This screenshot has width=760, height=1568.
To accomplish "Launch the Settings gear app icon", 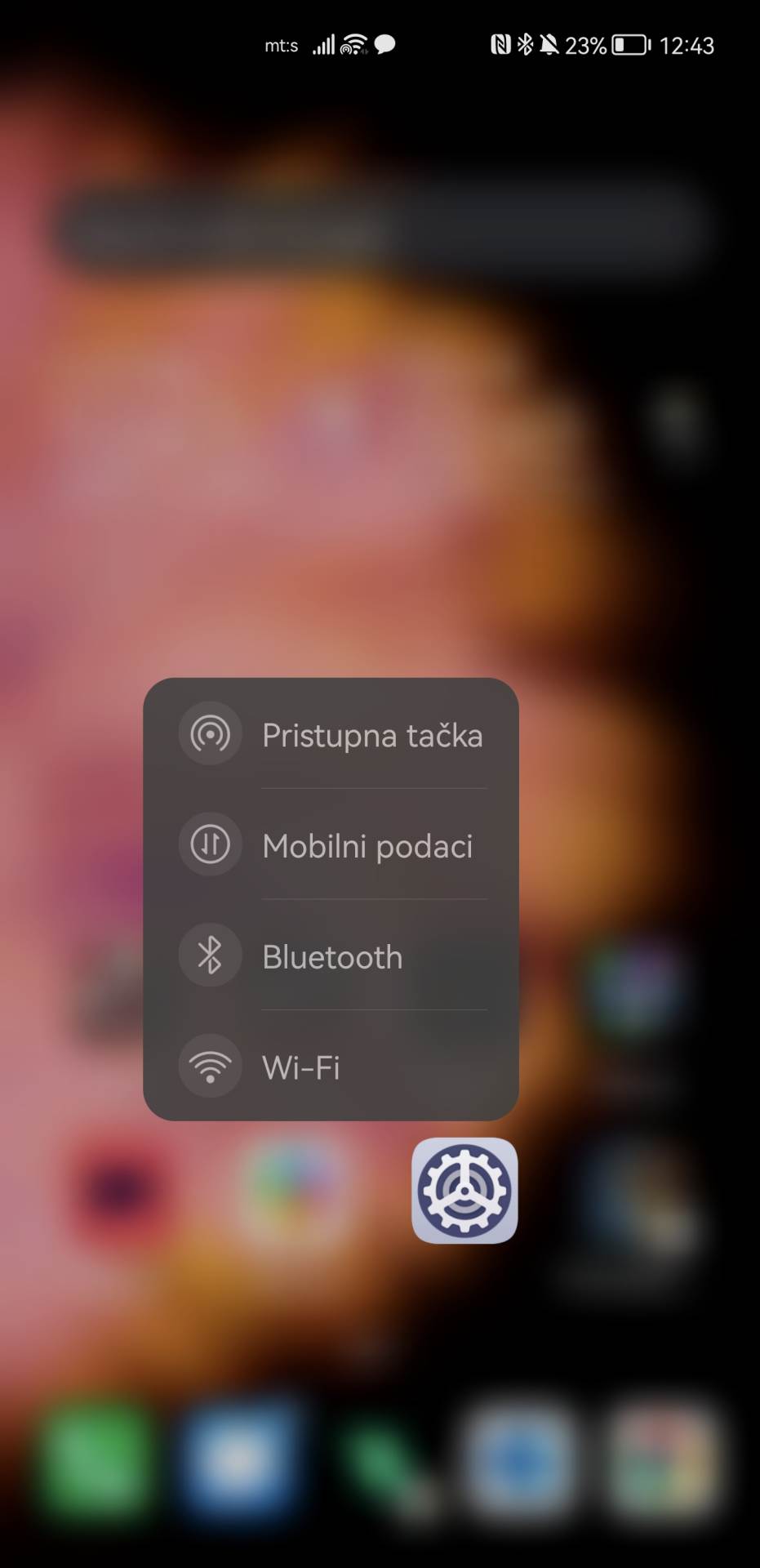I will (464, 1190).
